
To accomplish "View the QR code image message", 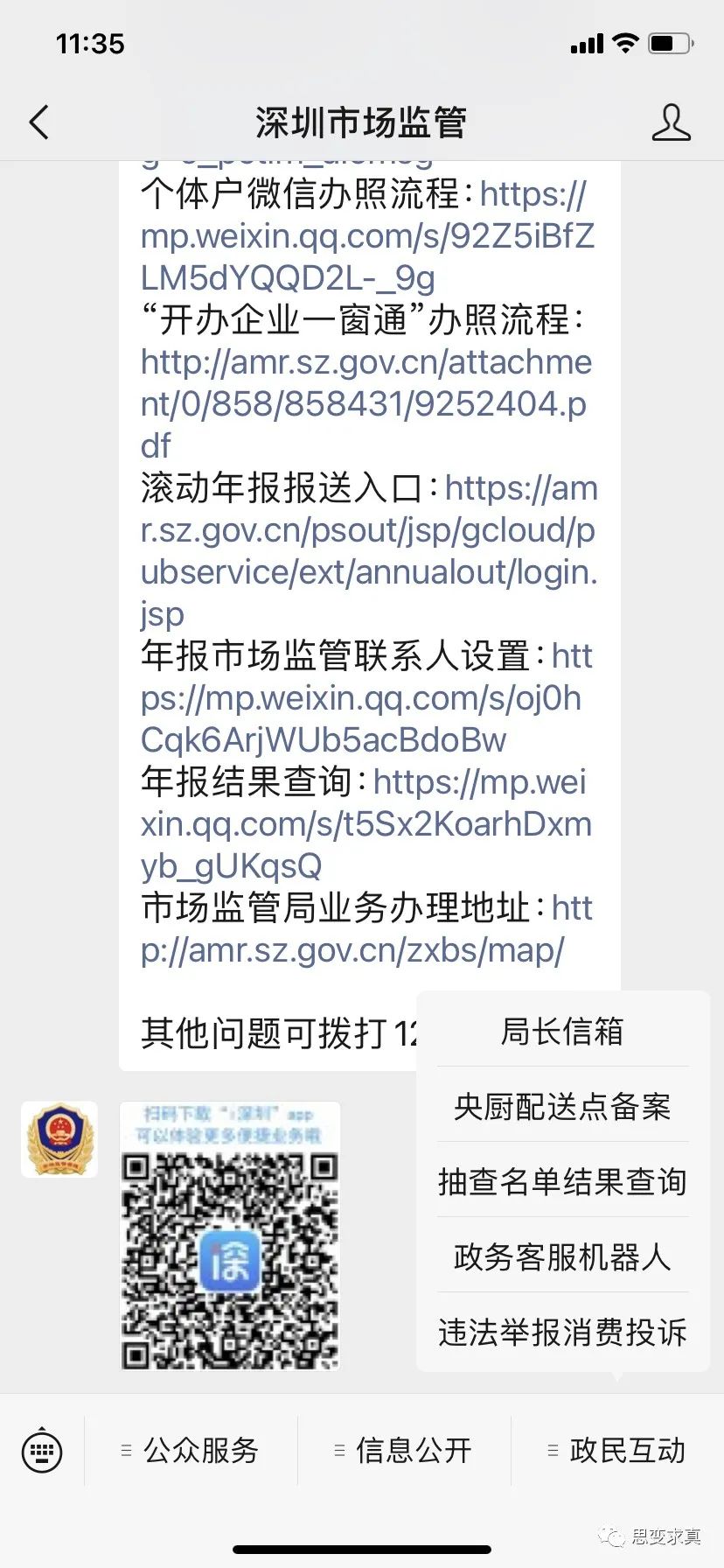I will pos(230,1235).
